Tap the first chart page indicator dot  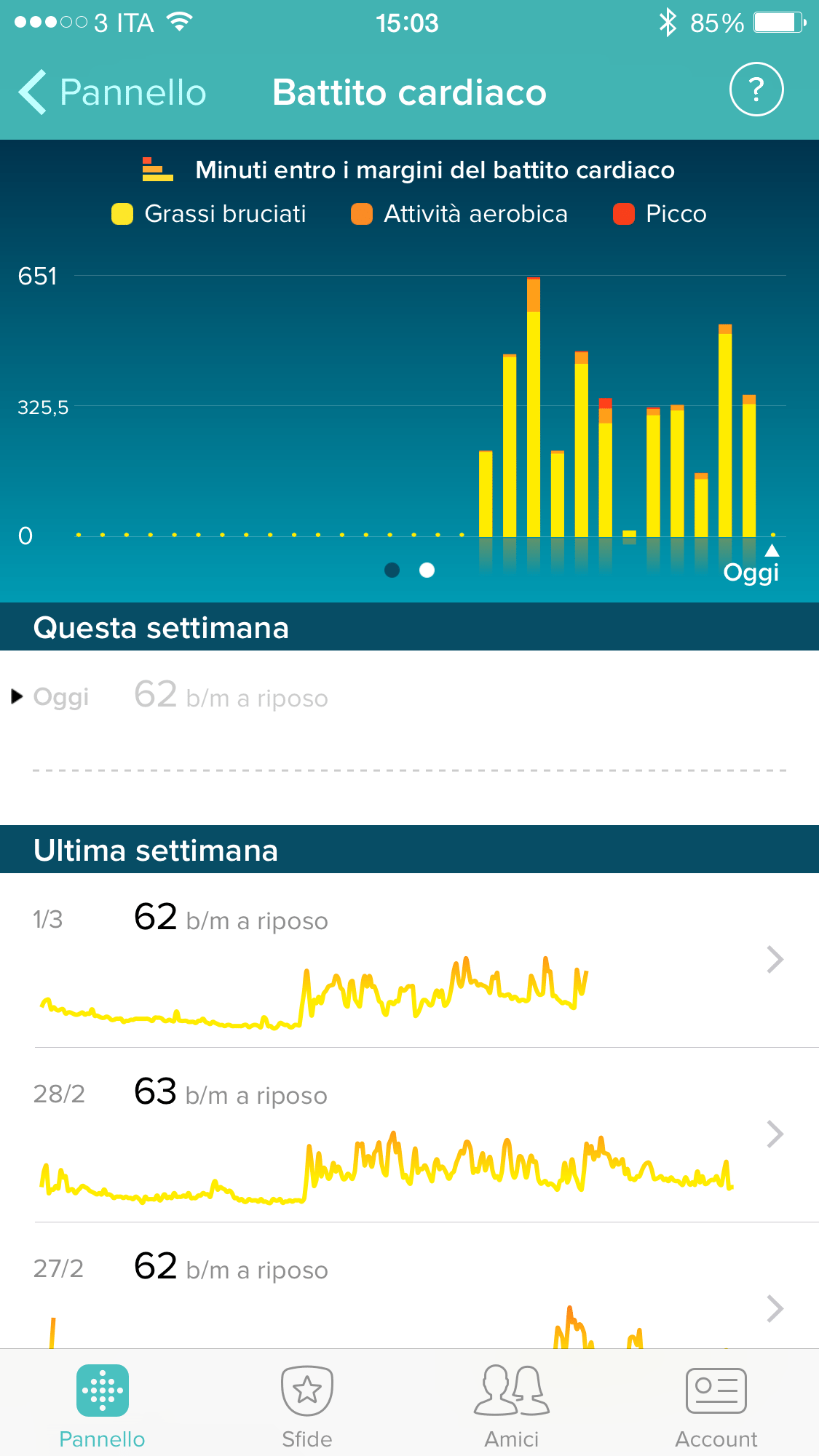(x=392, y=570)
